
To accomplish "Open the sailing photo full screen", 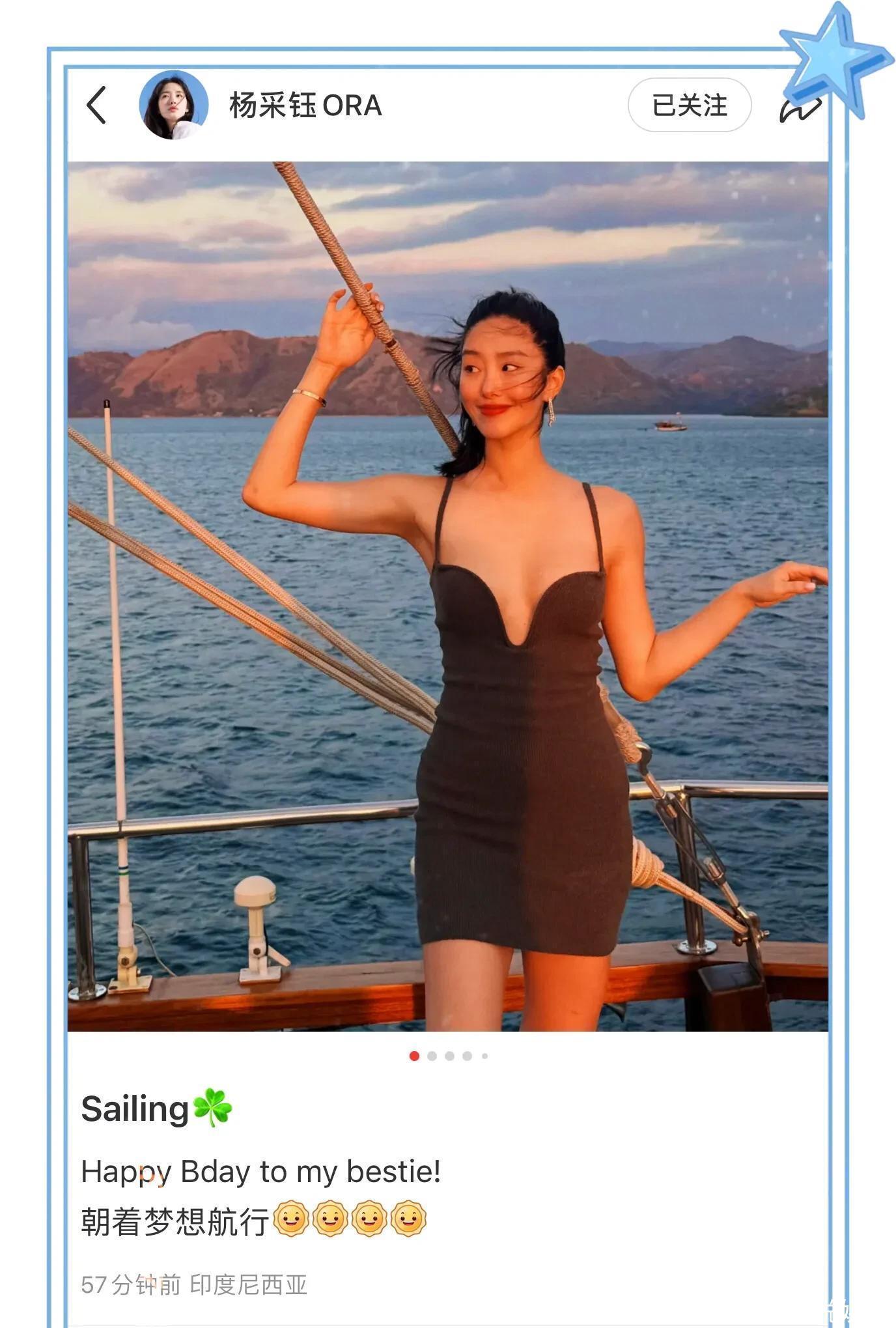I will [x=448, y=596].
